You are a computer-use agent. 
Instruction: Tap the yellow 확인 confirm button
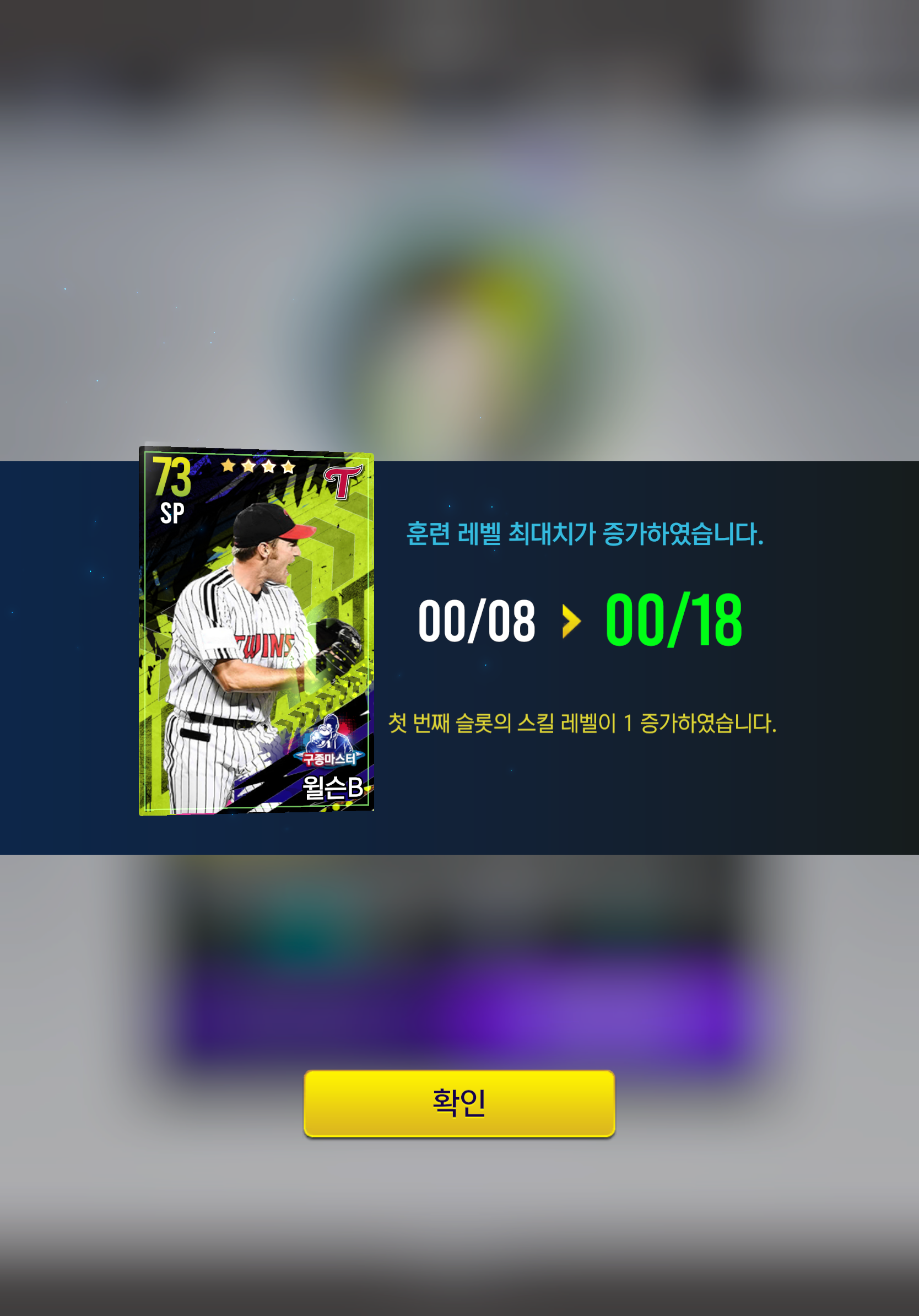point(459,1103)
